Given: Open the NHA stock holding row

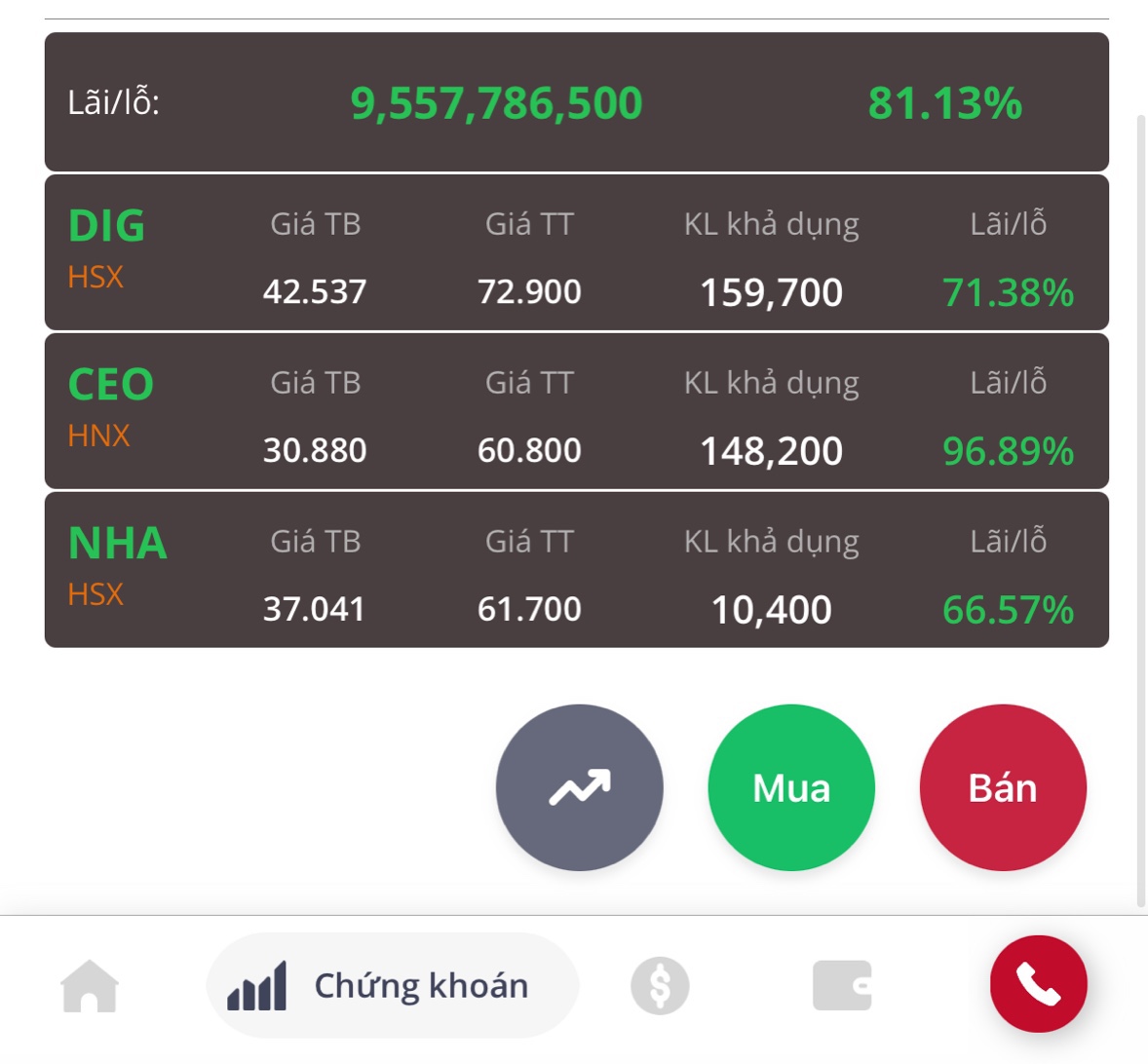Looking at the screenshot, I should tap(576, 571).
